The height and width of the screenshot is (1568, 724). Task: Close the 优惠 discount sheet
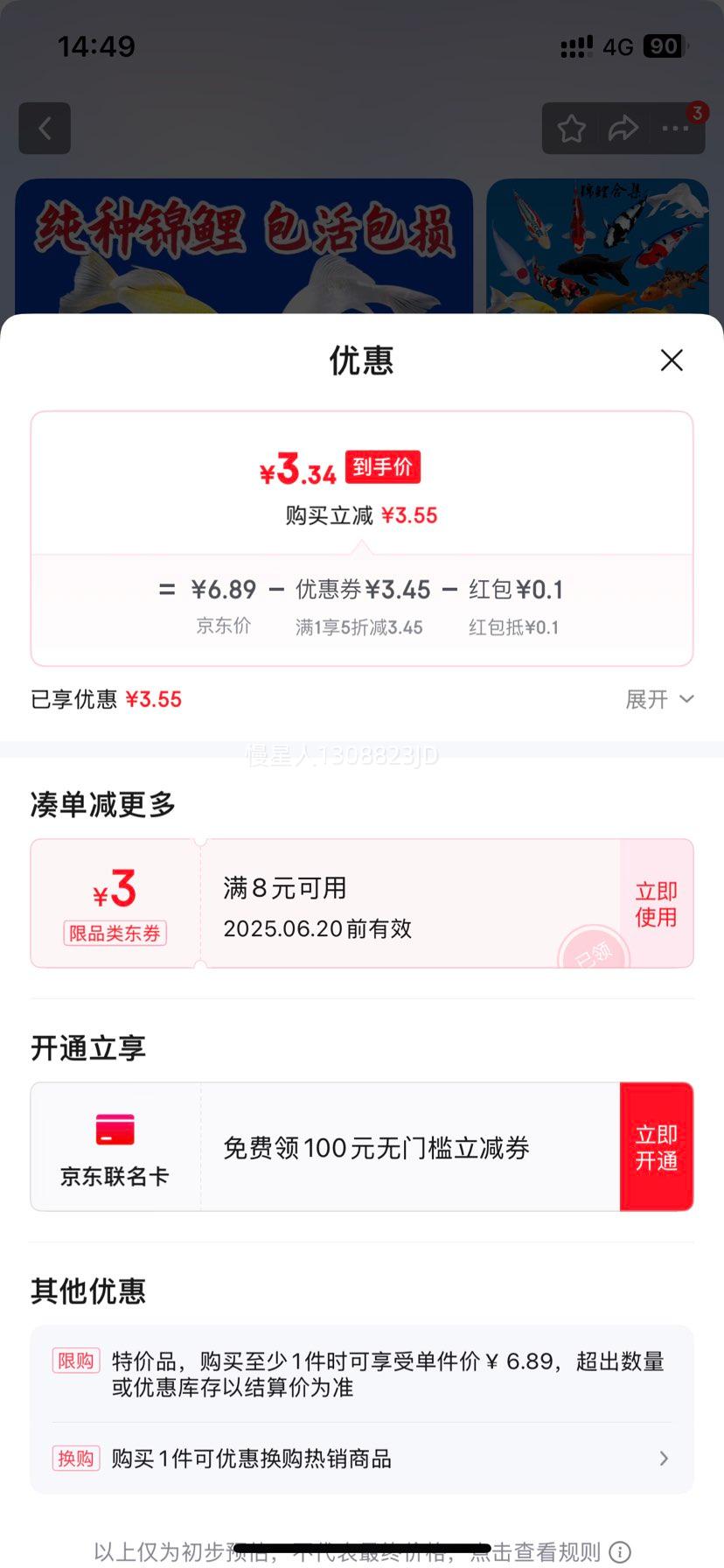click(x=672, y=360)
